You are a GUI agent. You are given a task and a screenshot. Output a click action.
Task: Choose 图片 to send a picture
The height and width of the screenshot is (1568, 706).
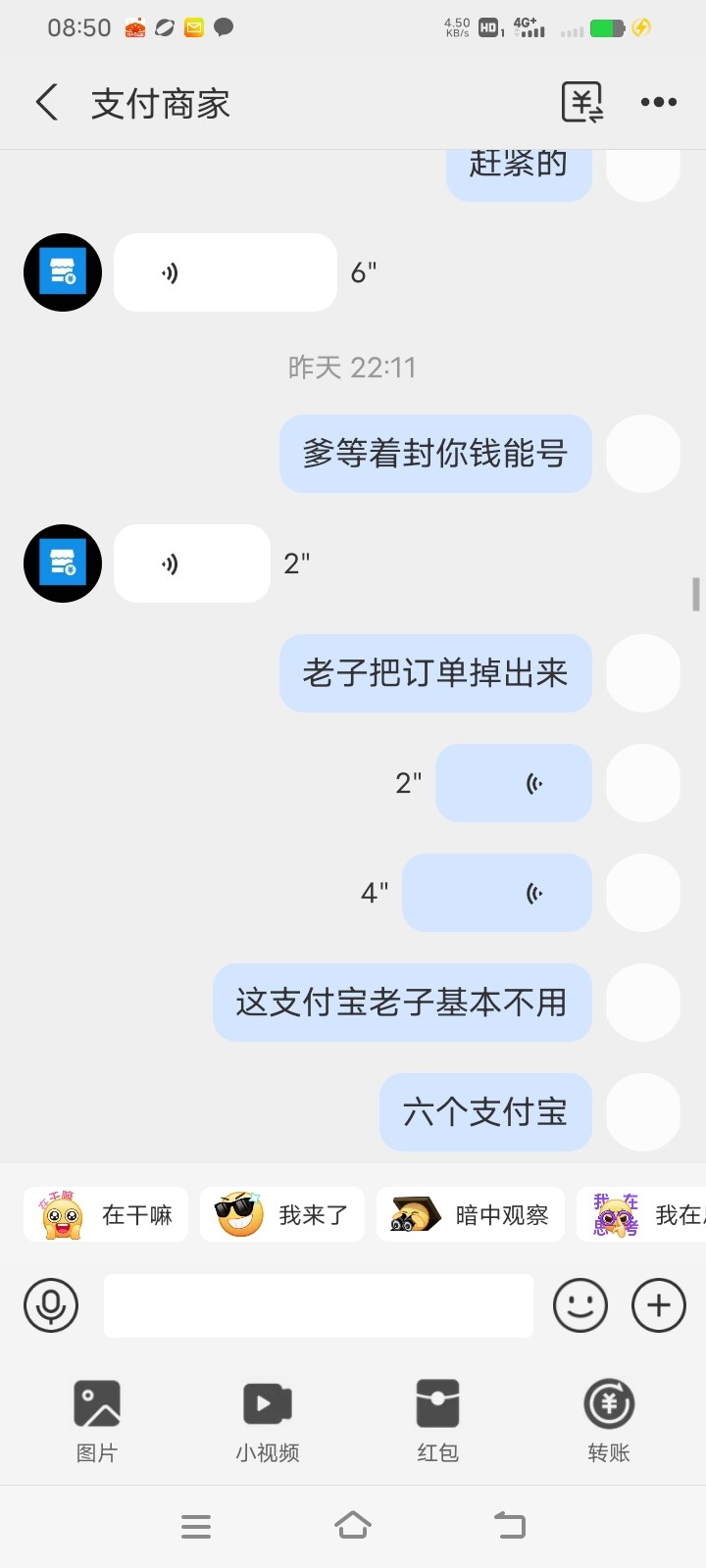(x=97, y=1419)
